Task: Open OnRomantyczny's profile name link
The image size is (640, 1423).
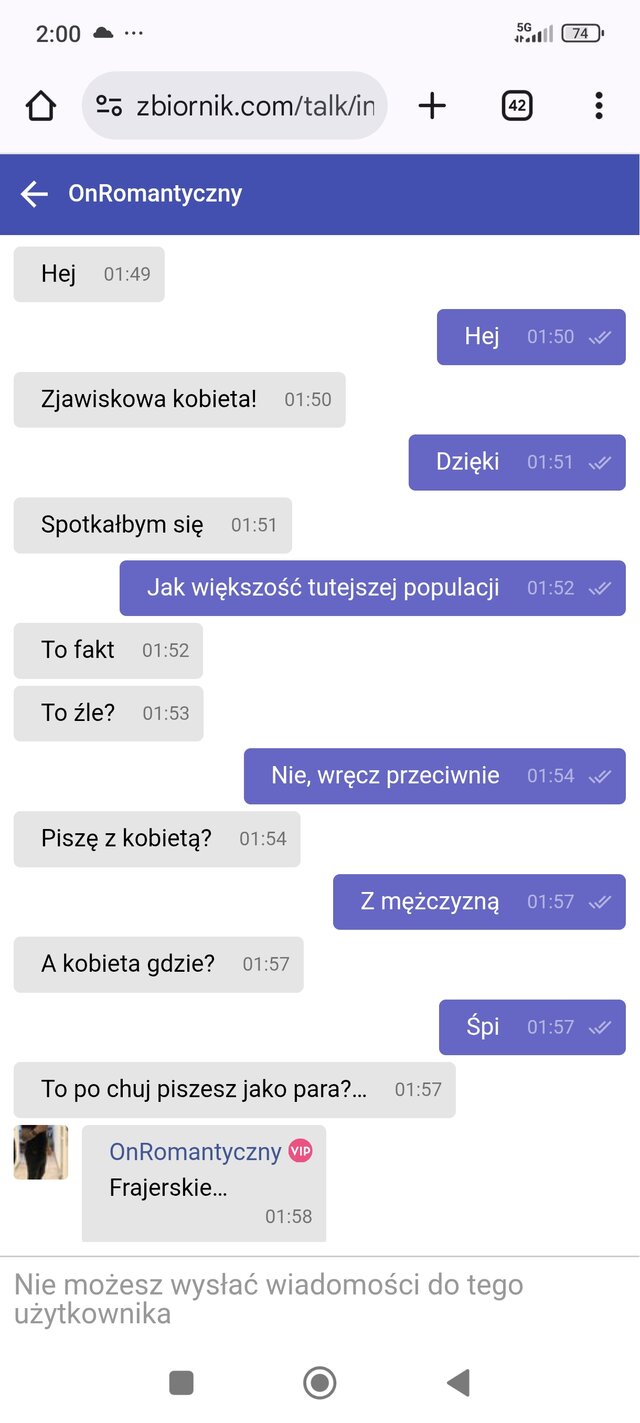Action: pyautogui.click(x=195, y=1151)
